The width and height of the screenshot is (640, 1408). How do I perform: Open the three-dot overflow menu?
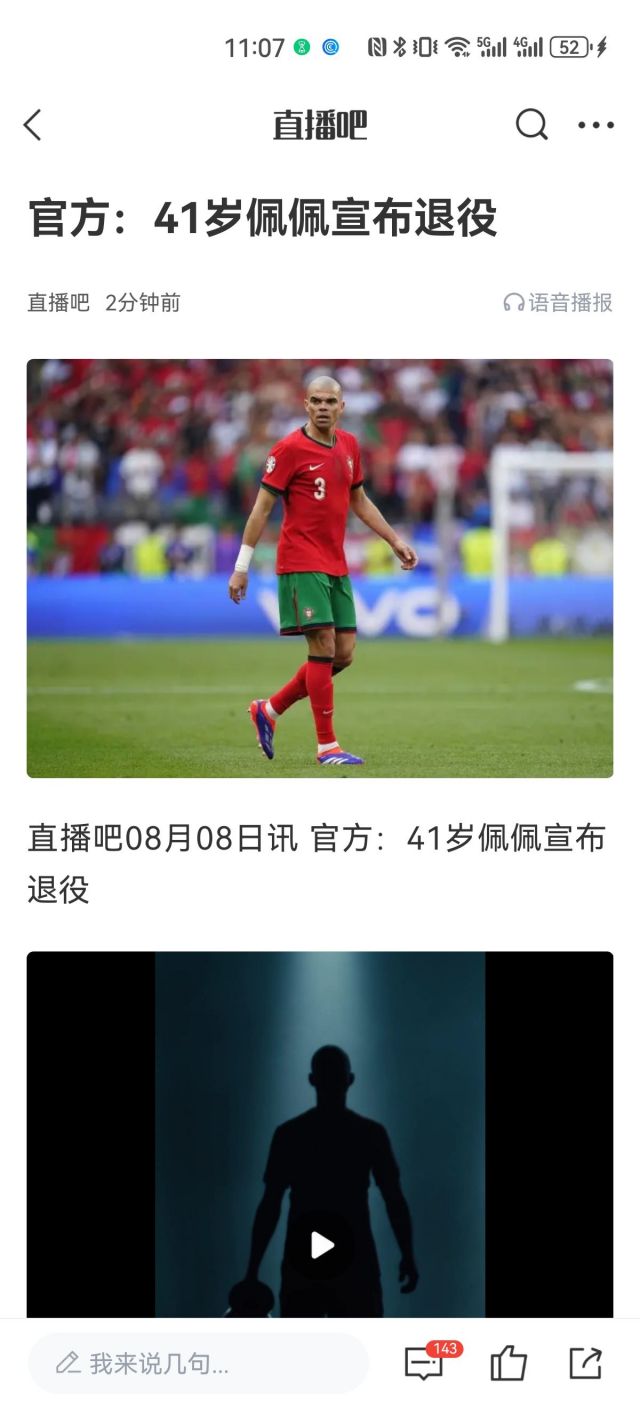coord(596,125)
